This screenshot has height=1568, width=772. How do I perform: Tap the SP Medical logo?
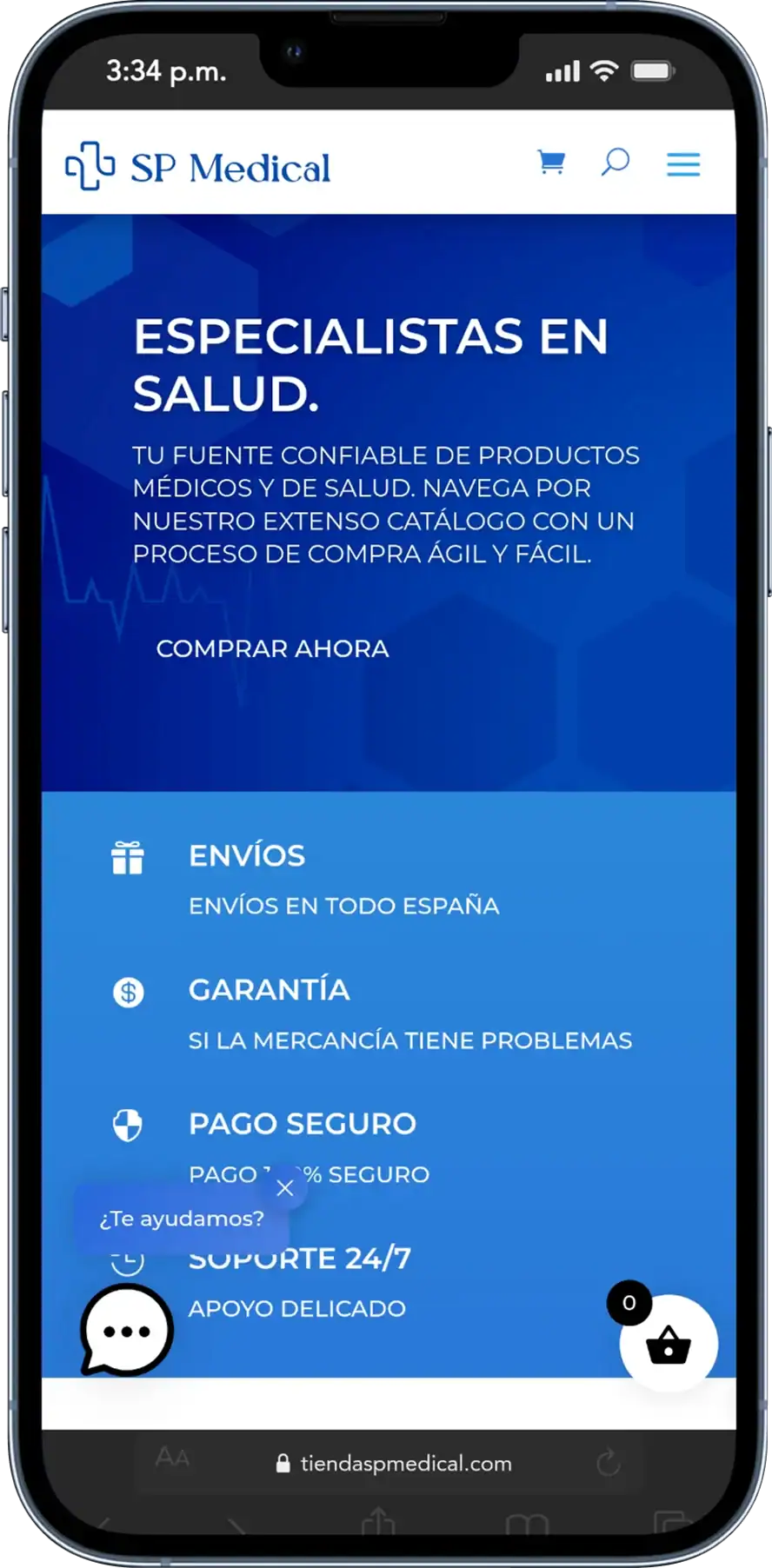point(198,166)
